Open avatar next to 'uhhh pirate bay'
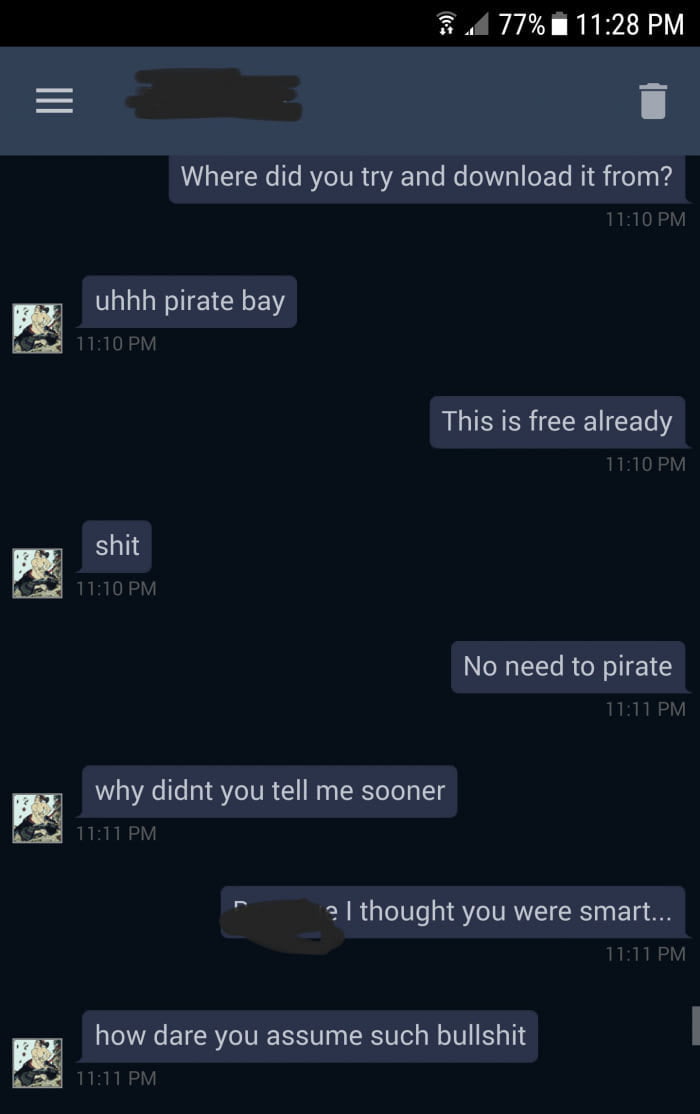Screen dimensions: 700x1114 [37, 329]
